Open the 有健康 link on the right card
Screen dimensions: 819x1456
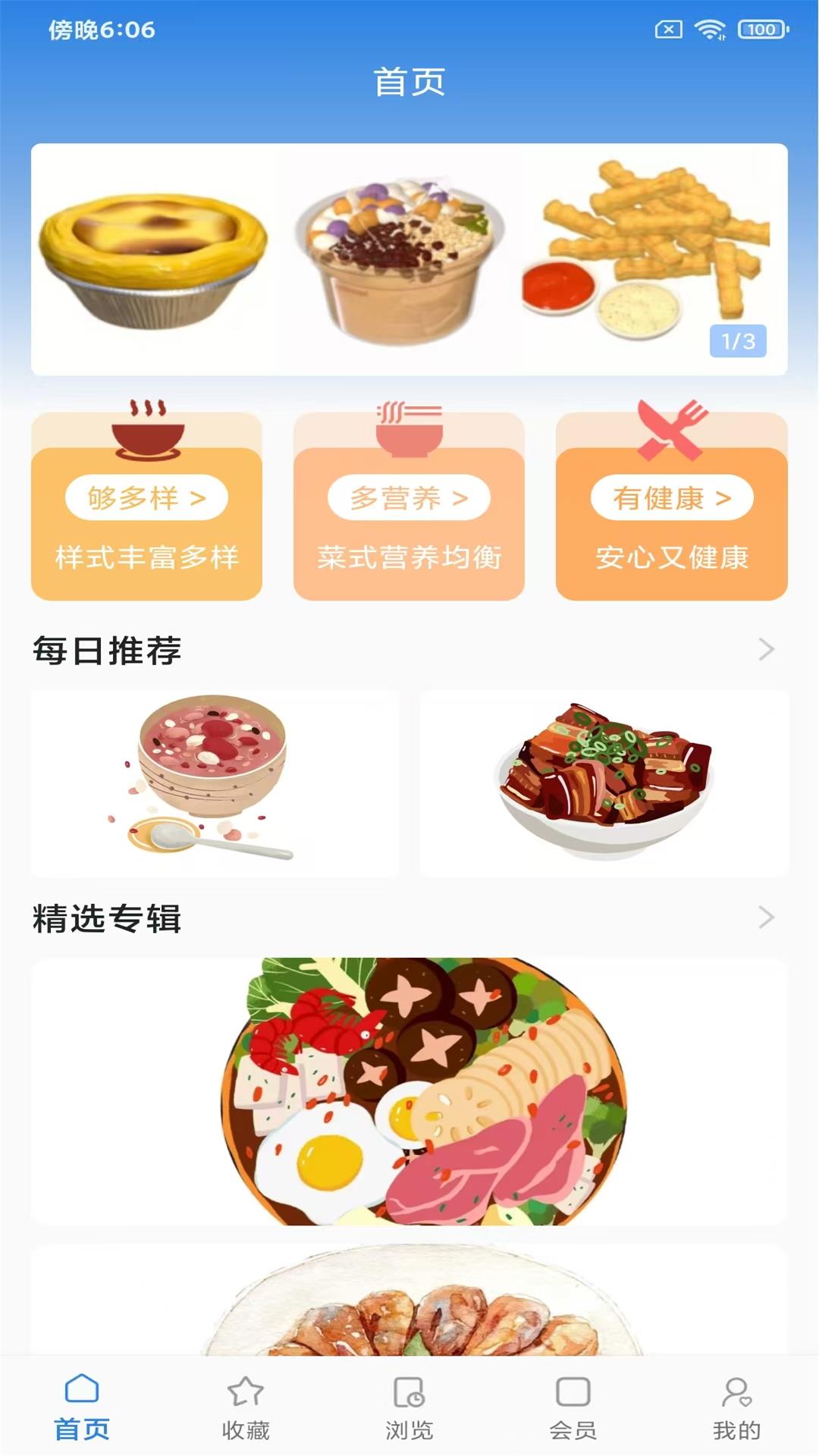coord(670,497)
